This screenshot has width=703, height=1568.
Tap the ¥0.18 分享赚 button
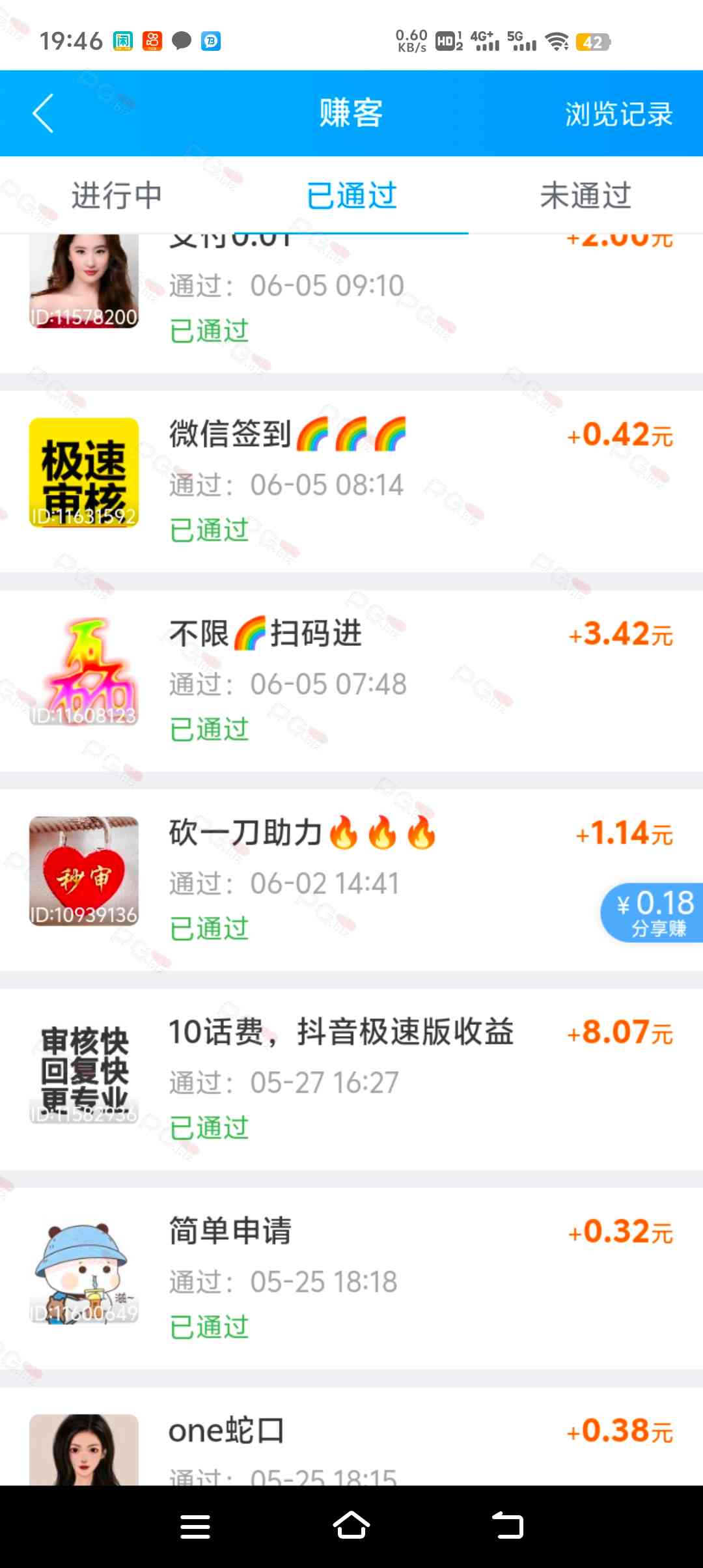(x=654, y=913)
